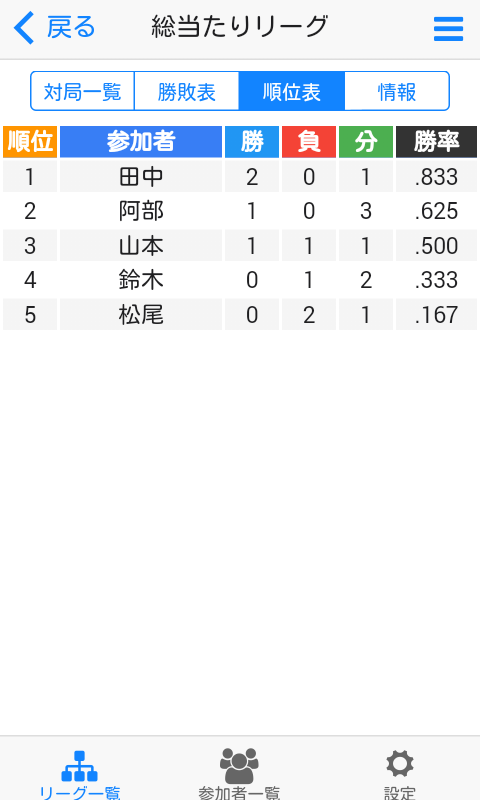This screenshot has width=480, height=800.
Task: Go back using the 戻る button
Action: tap(55, 28)
